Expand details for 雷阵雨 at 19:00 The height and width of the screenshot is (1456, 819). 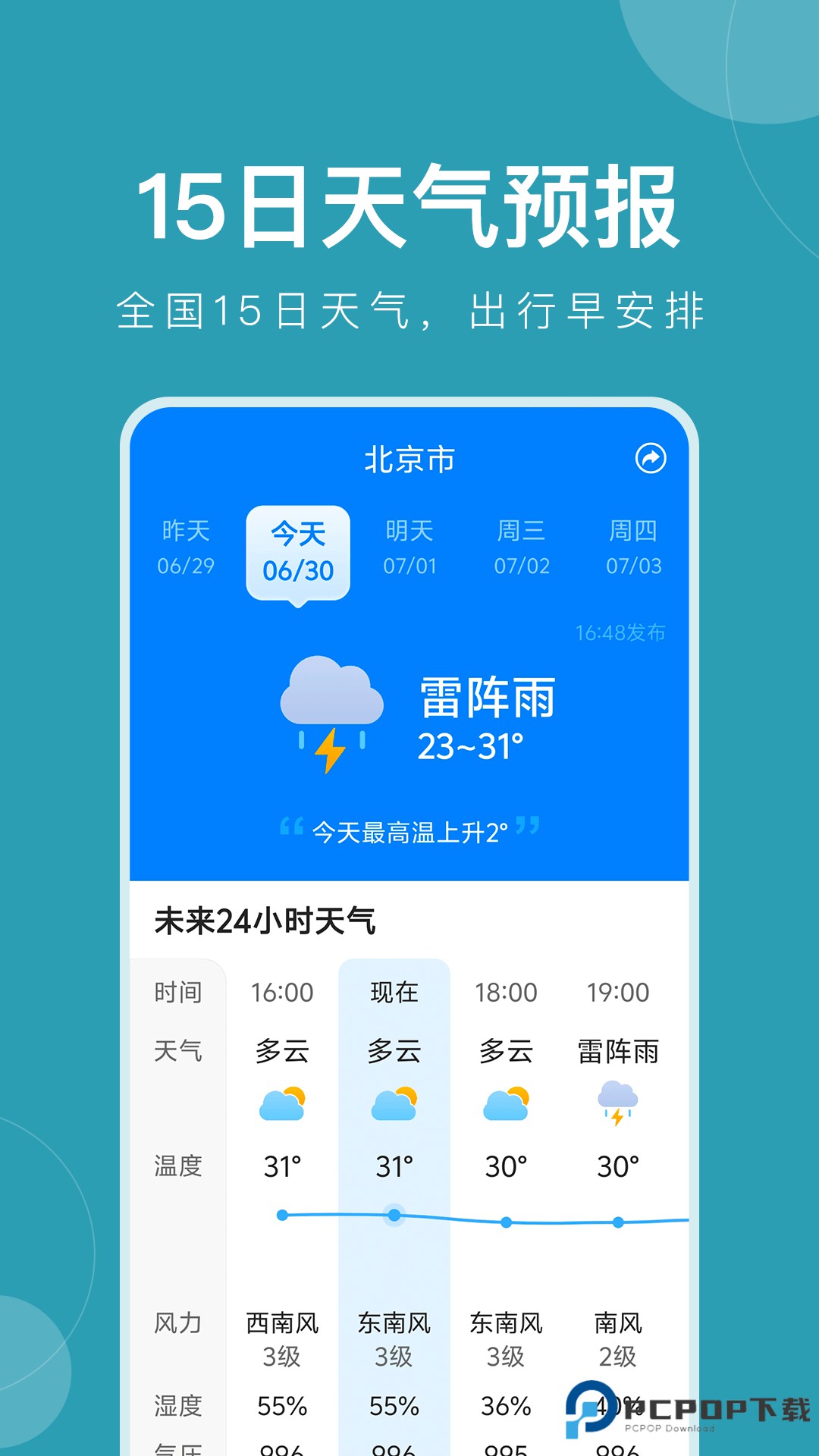coord(618,1052)
